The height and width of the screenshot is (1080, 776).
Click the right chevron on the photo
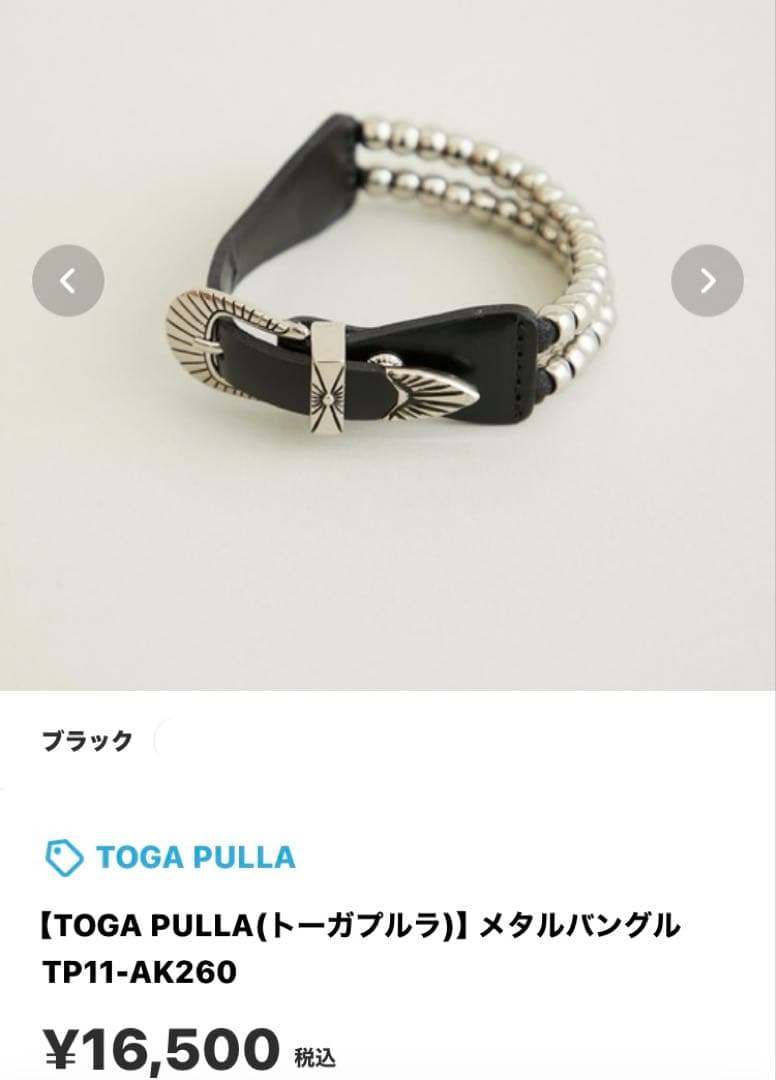pyautogui.click(x=708, y=281)
